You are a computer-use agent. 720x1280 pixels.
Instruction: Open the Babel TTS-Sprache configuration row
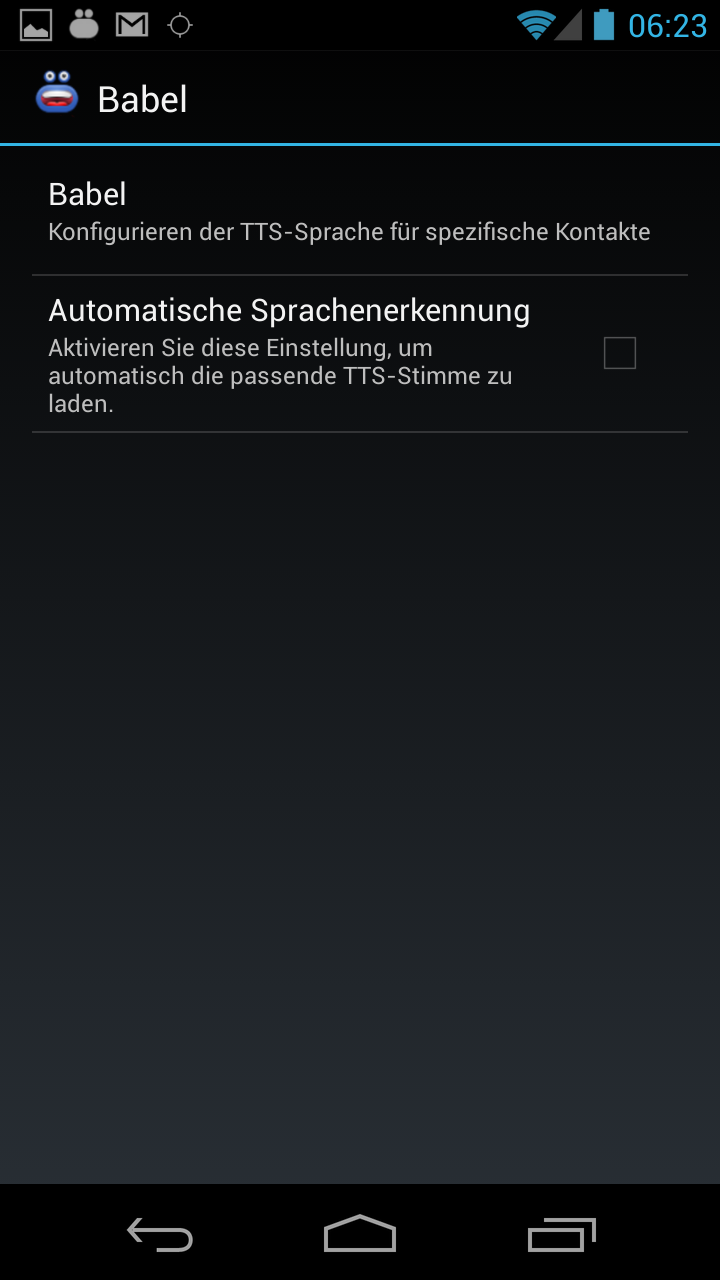[350, 212]
